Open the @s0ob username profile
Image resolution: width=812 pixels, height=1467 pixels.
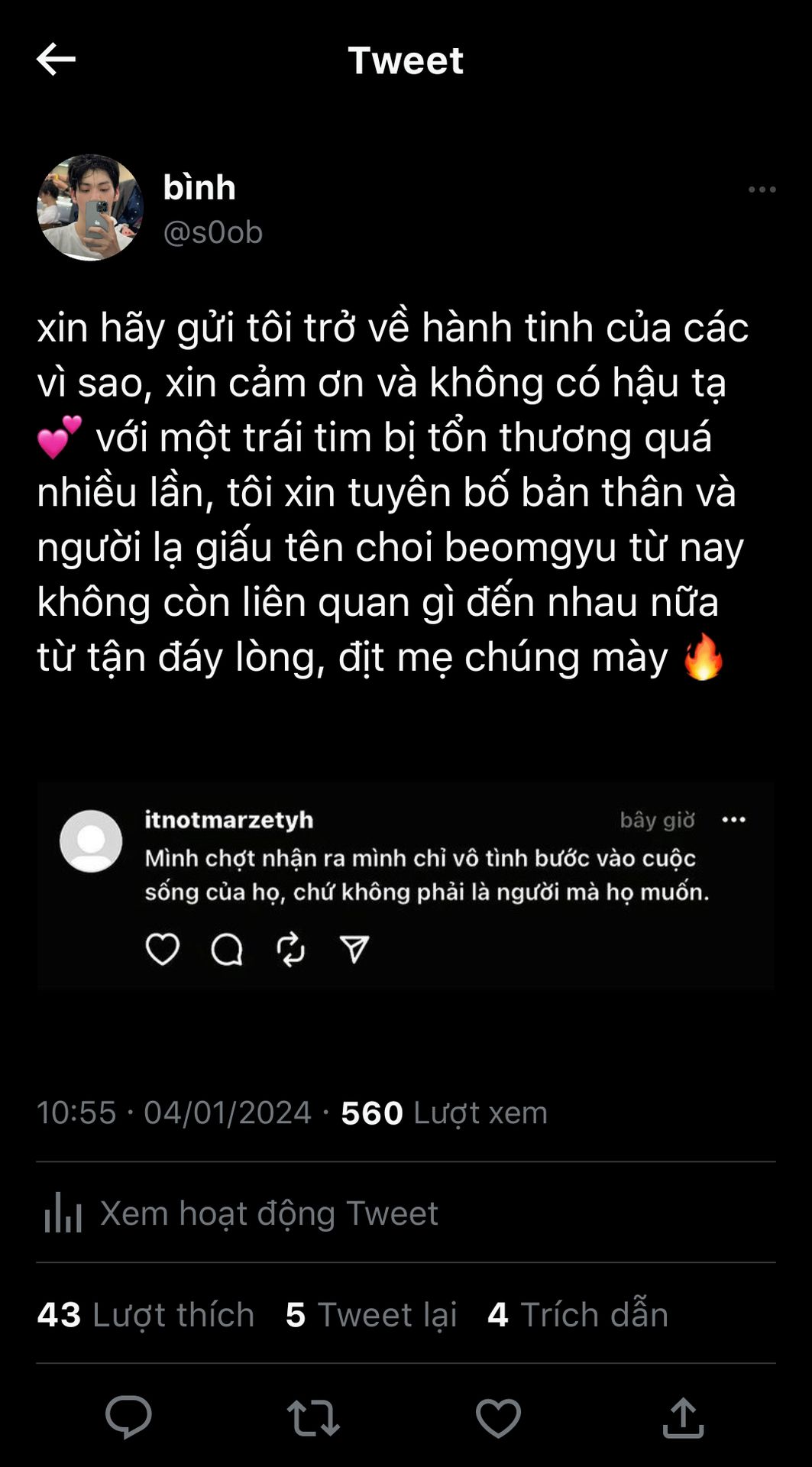coord(213,232)
